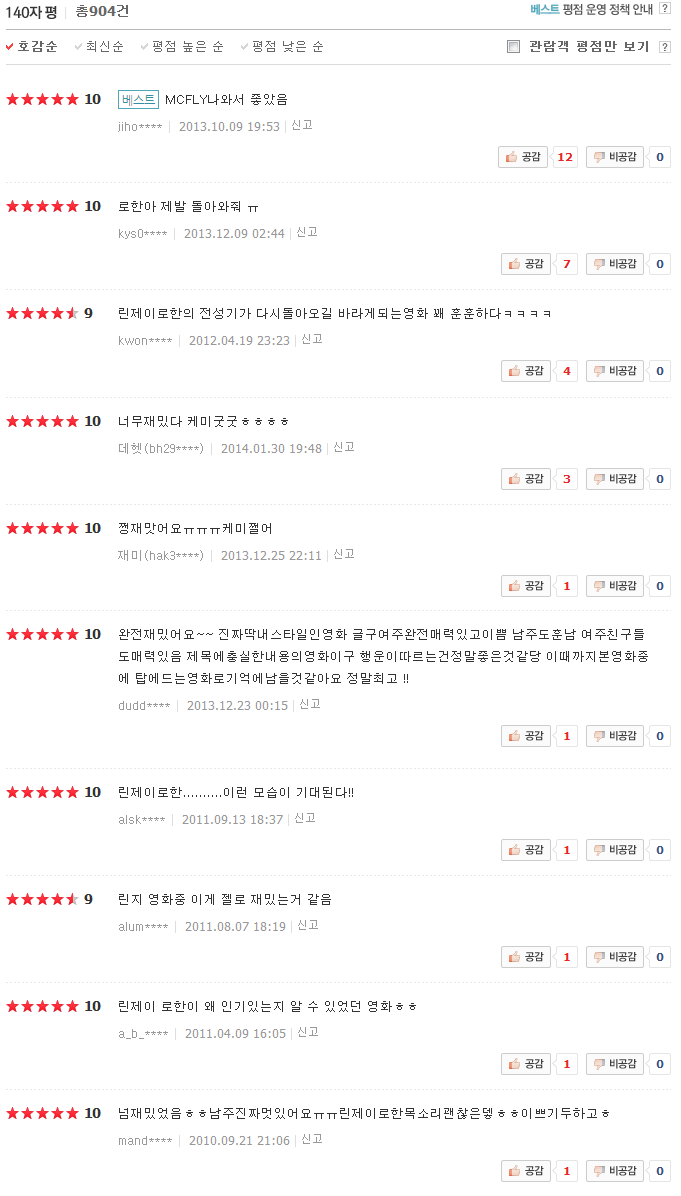Report 재미(hak3****) review with 신고

point(344,554)
